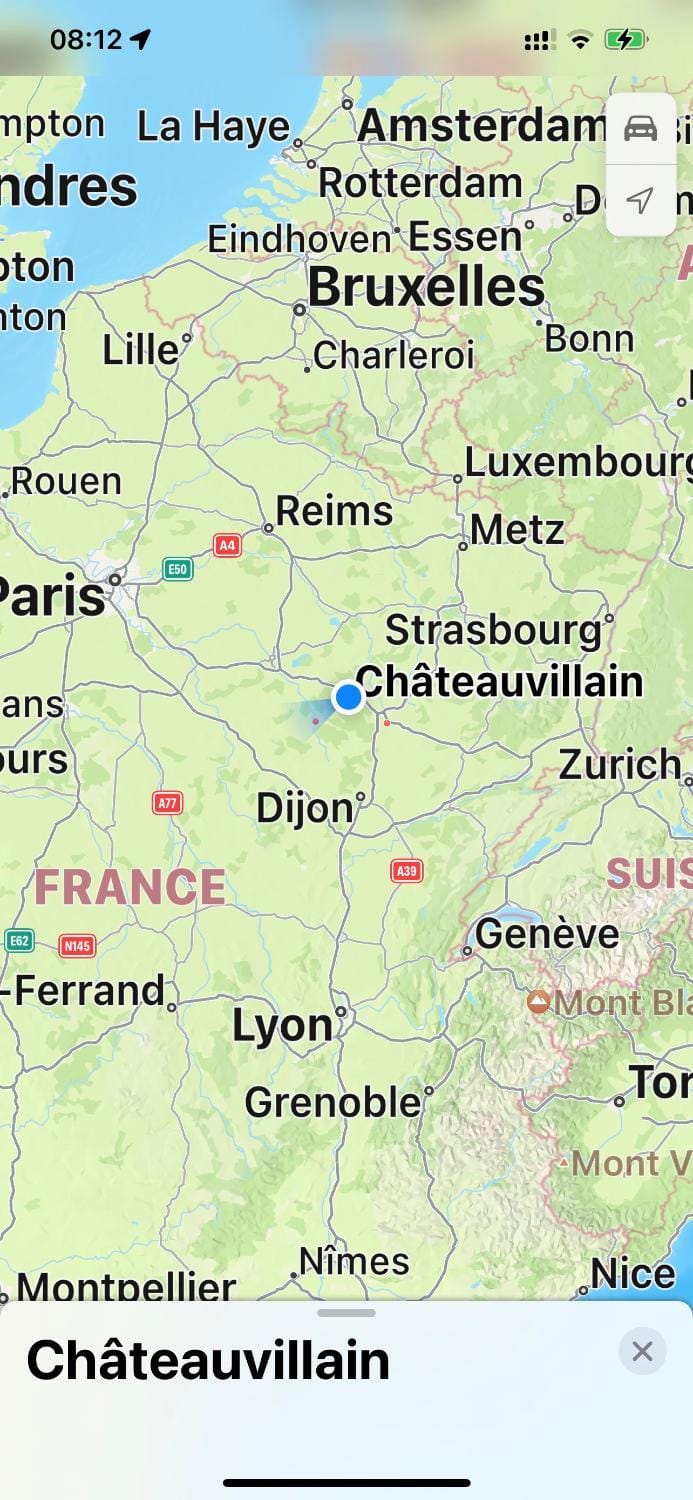The image size is (693, 1500).
Task: Tap the card grabber to expand Châteauvillain
Action: point(346,1313)
